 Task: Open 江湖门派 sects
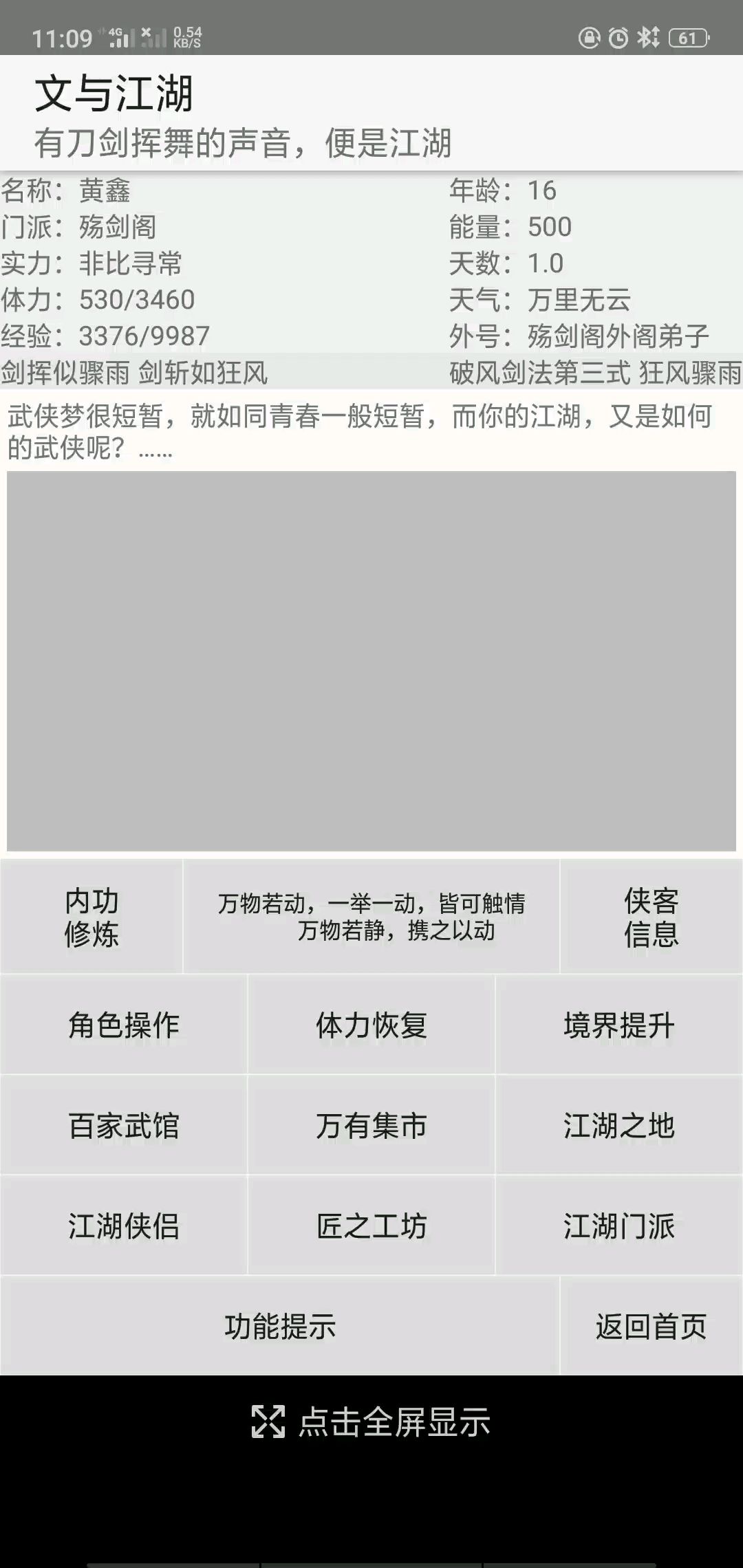tap(618, 1226)
